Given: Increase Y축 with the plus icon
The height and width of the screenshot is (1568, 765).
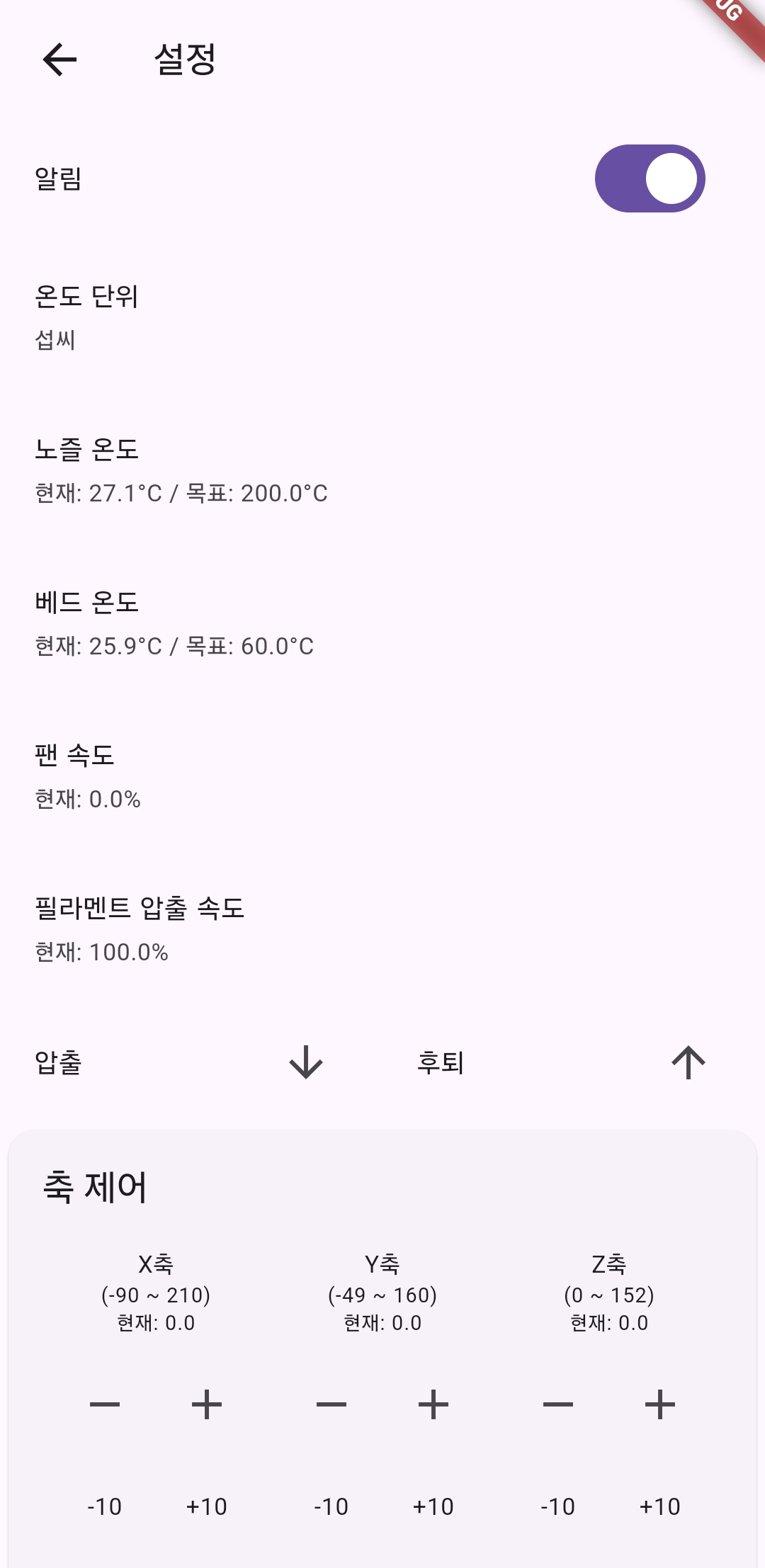Looking at the screenshot, I should click(433, 1404).
